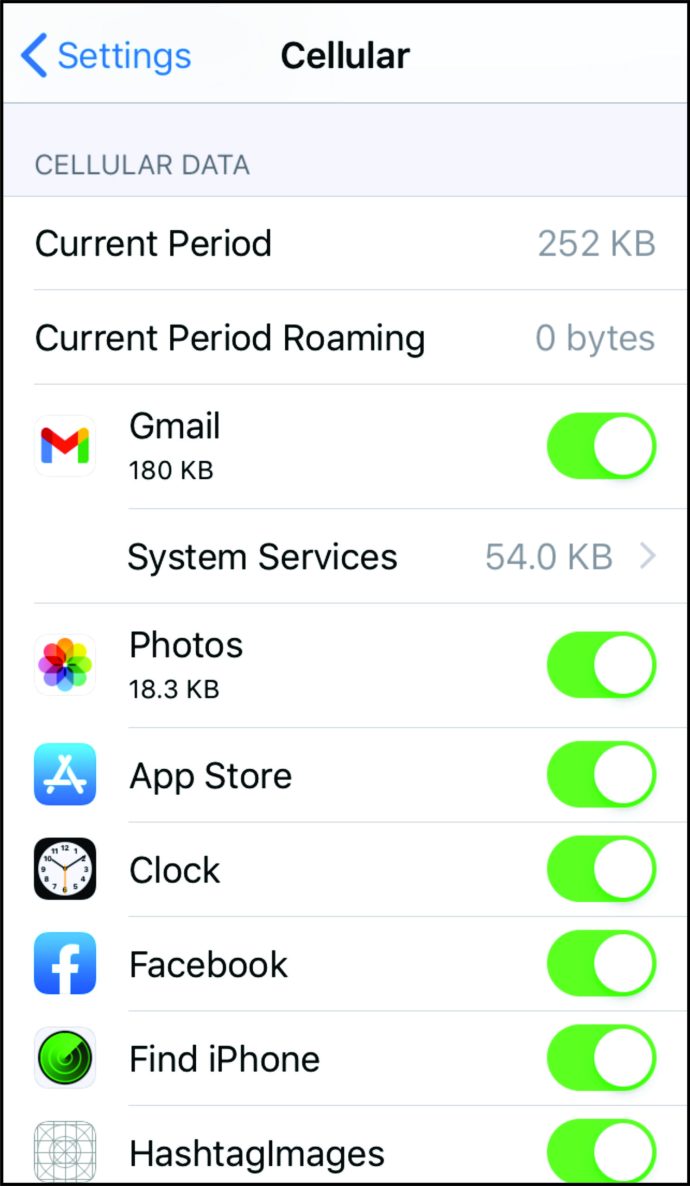690x1186 pixels.
Task: Open System Services data usage
Action: point(390,557)
